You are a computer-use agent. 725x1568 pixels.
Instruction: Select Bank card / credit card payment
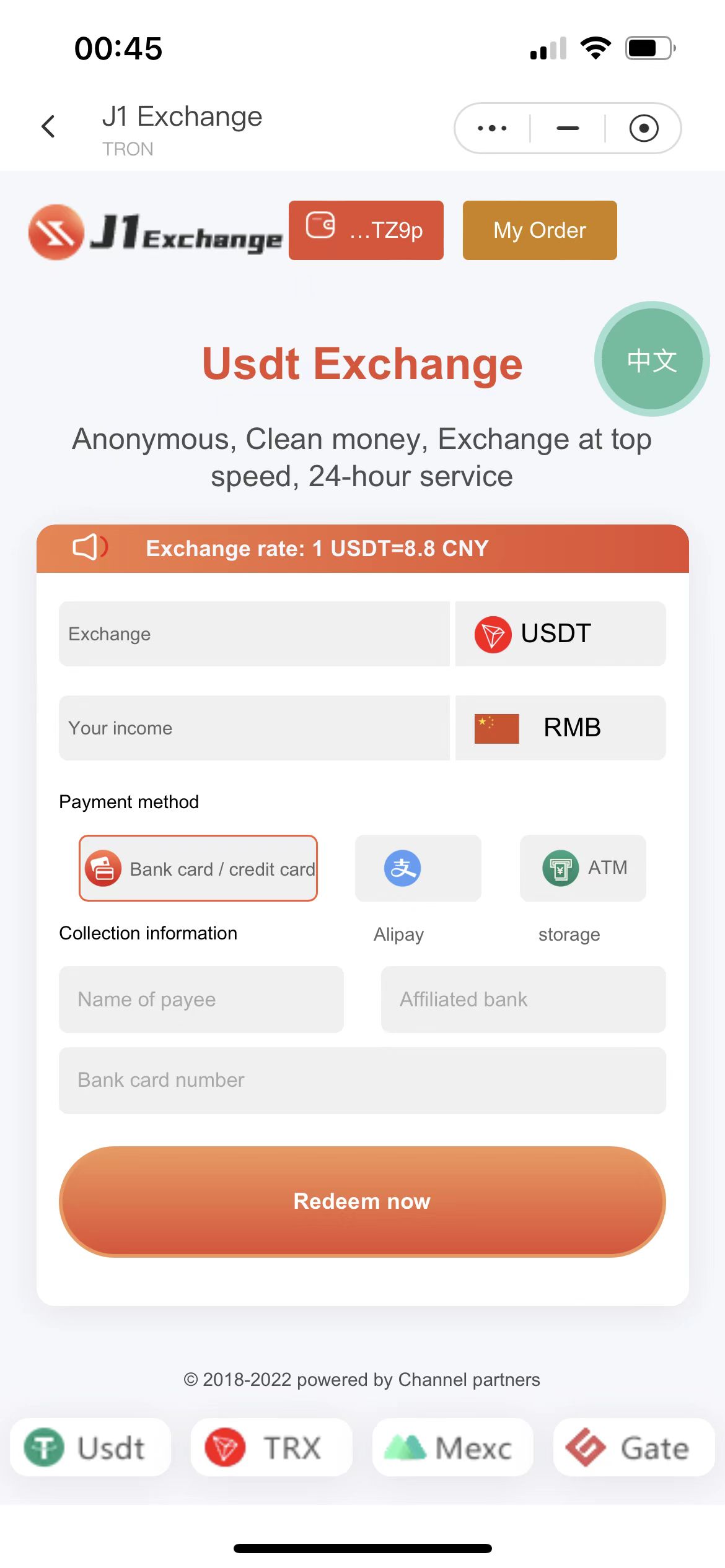pos(198,868)
